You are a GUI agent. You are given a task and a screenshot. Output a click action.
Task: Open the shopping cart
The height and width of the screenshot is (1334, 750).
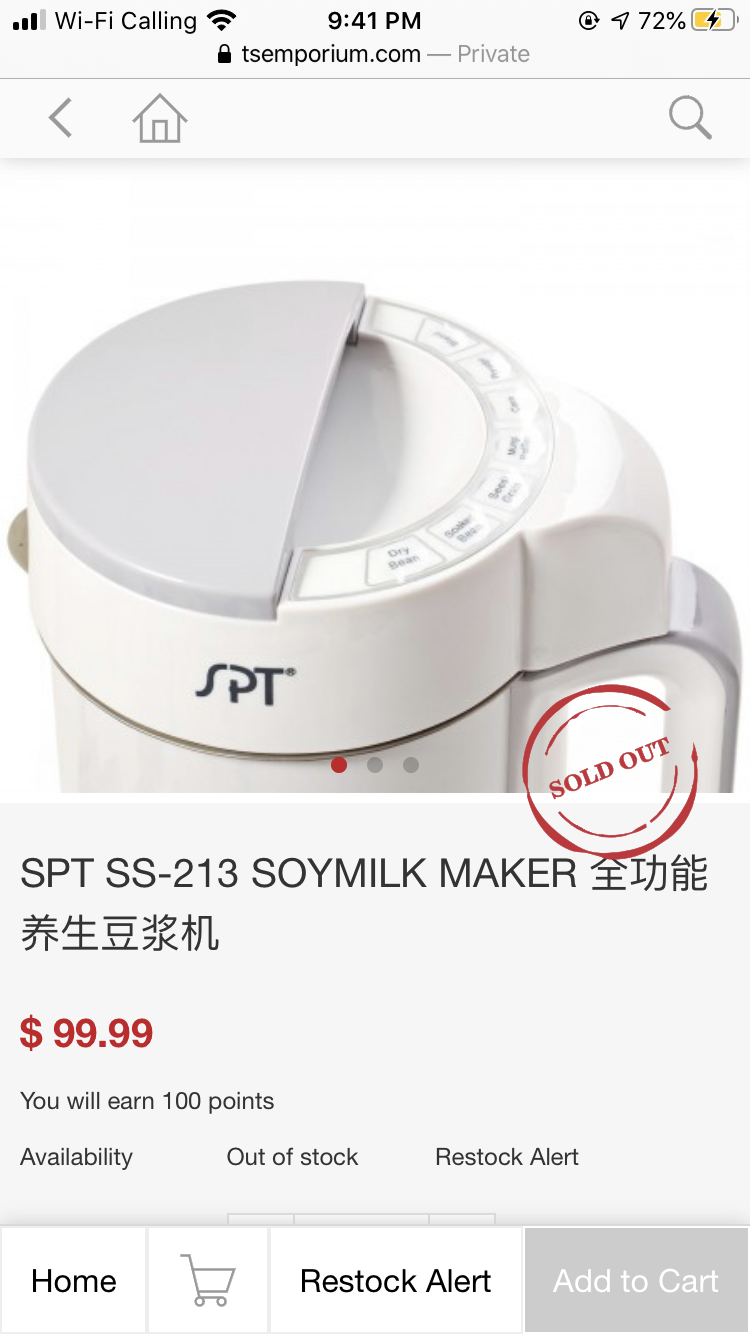(x=208, y=1281)
